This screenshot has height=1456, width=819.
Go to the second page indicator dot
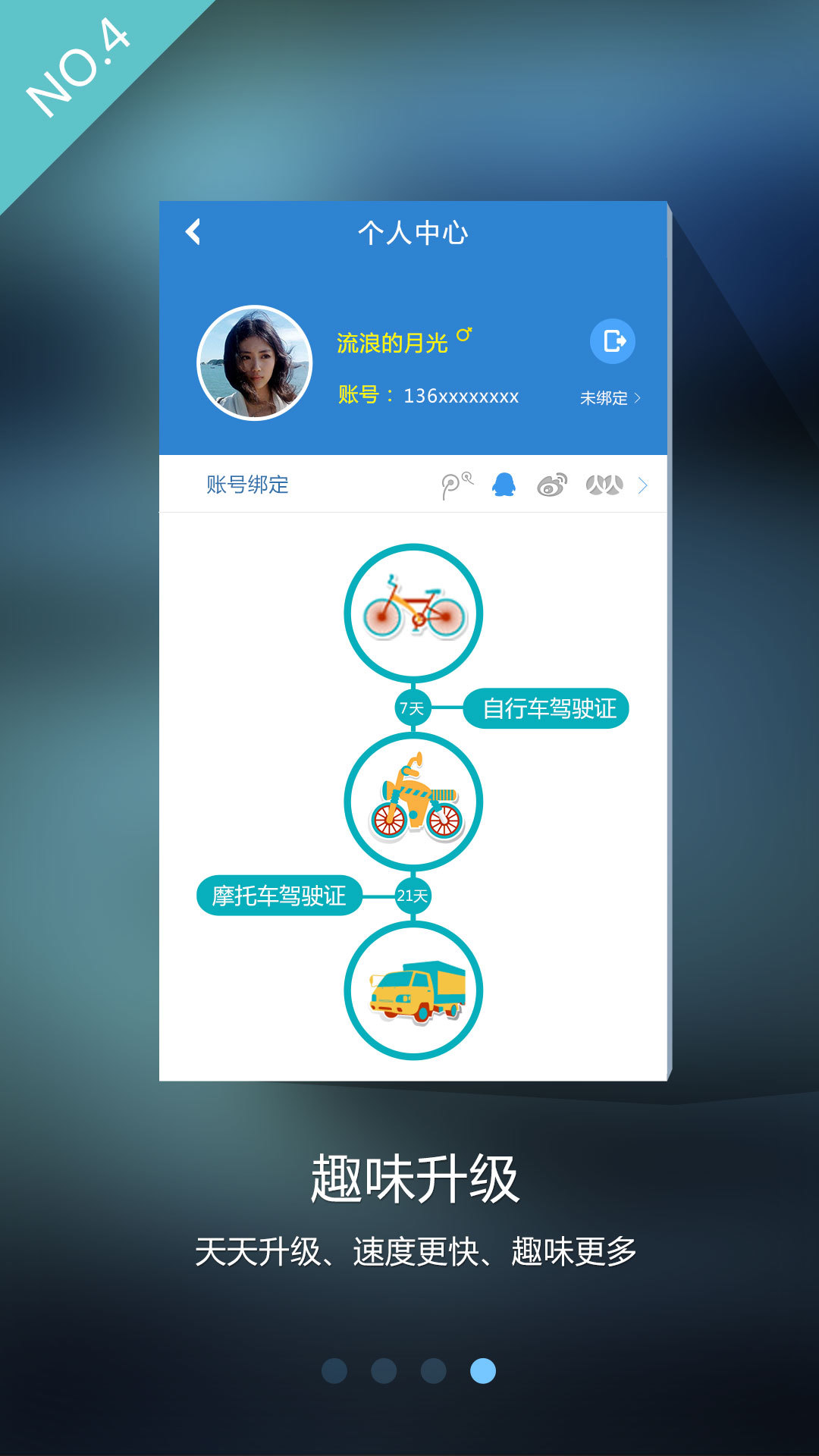384,1371
